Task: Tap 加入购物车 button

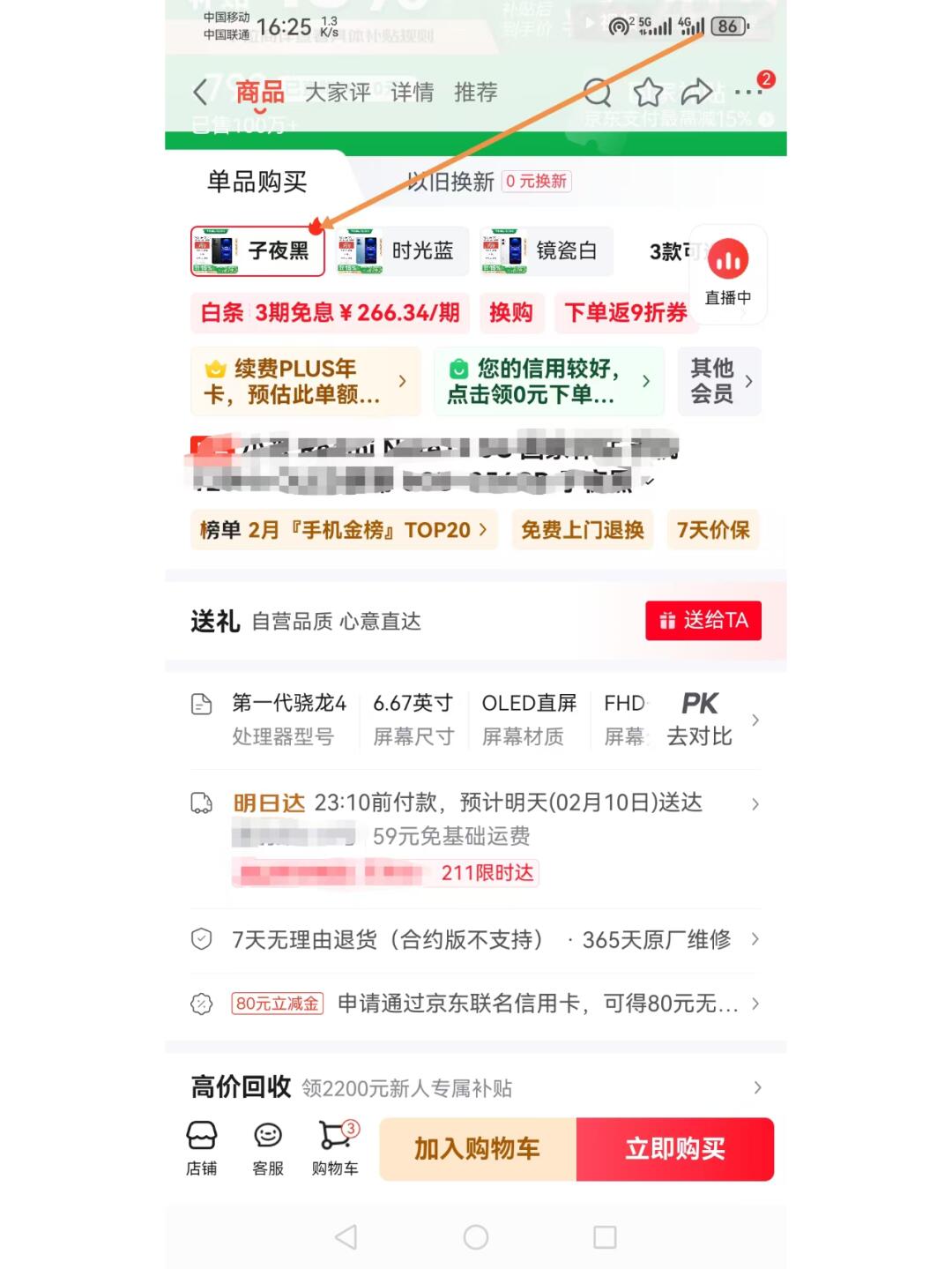Action: [x=478, y=1149]
